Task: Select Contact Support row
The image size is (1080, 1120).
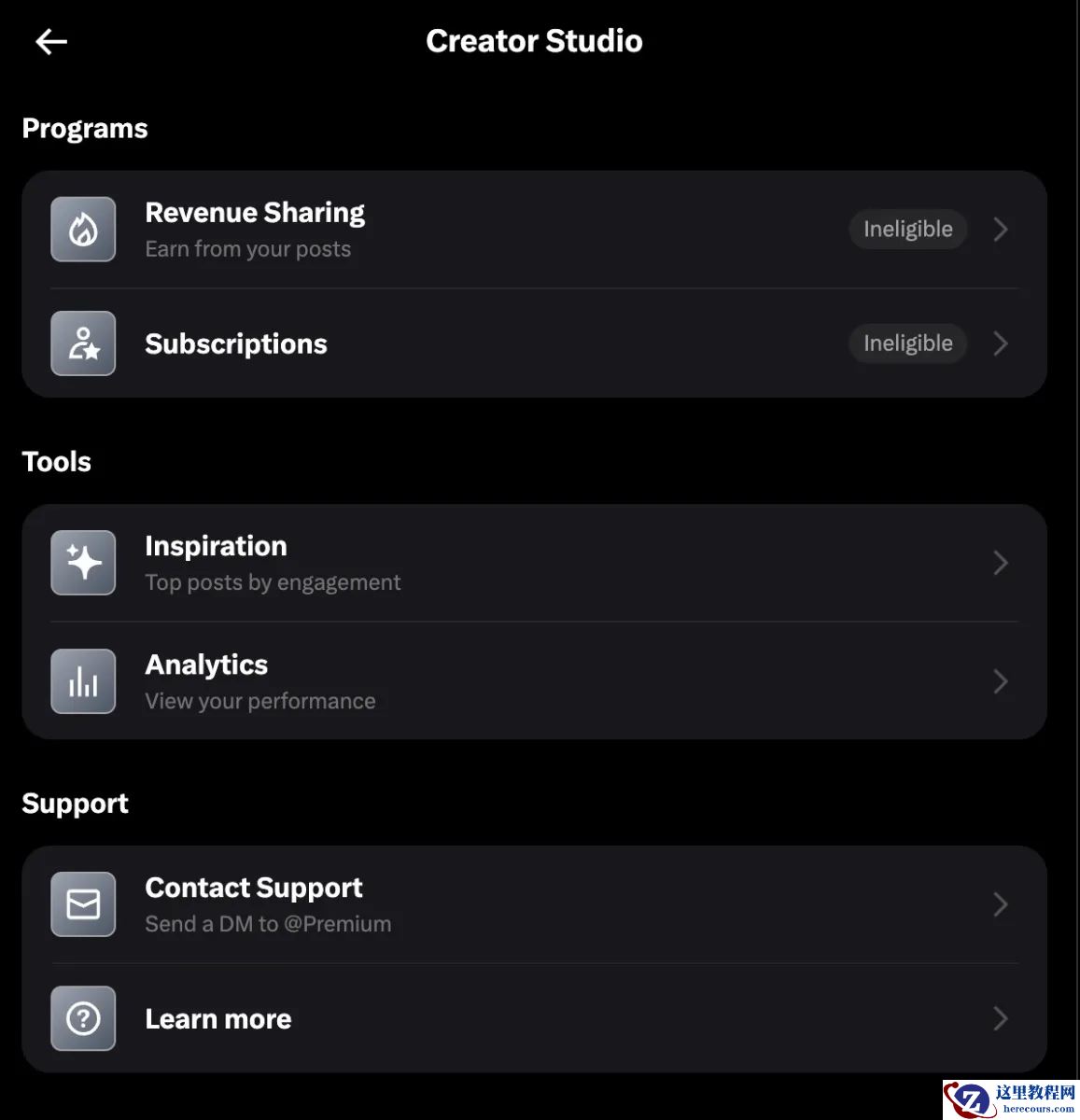Action: click(x=533, y=904)
